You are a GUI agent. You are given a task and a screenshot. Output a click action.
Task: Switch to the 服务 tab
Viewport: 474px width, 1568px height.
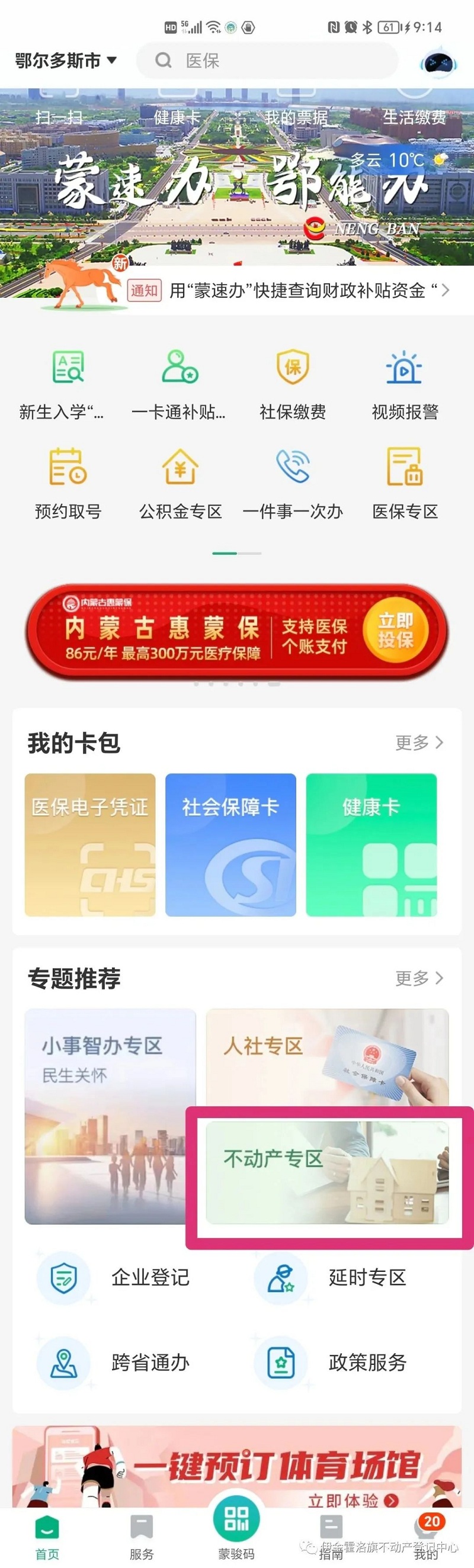coord(142,1537)
